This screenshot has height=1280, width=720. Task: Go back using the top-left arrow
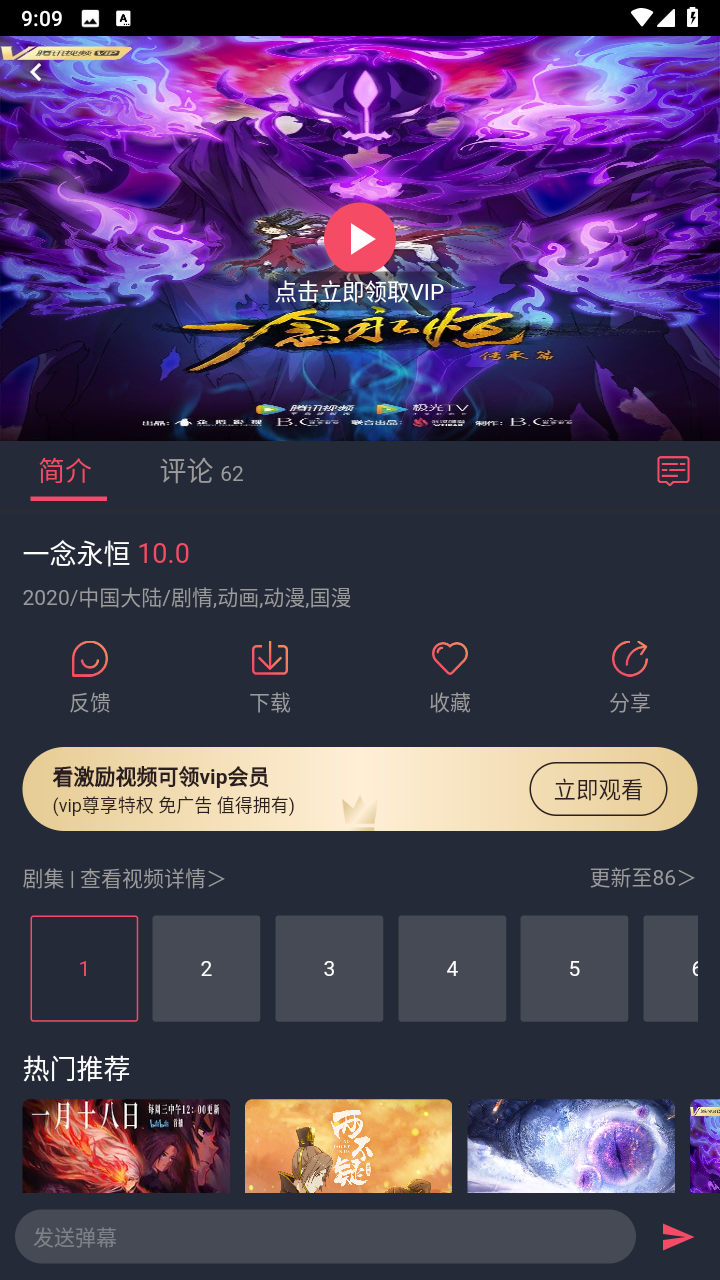pyautogui.click(x=36, y=72)
